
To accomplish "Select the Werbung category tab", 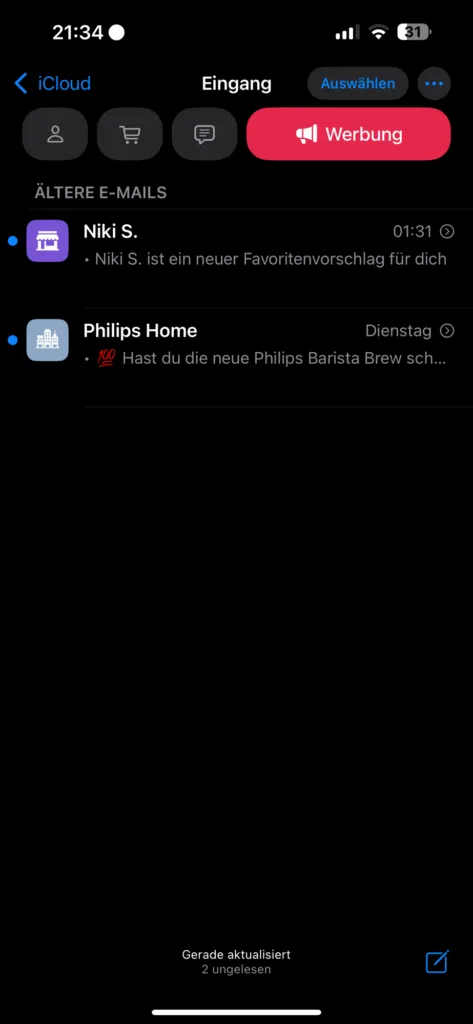I will [348, 134].
